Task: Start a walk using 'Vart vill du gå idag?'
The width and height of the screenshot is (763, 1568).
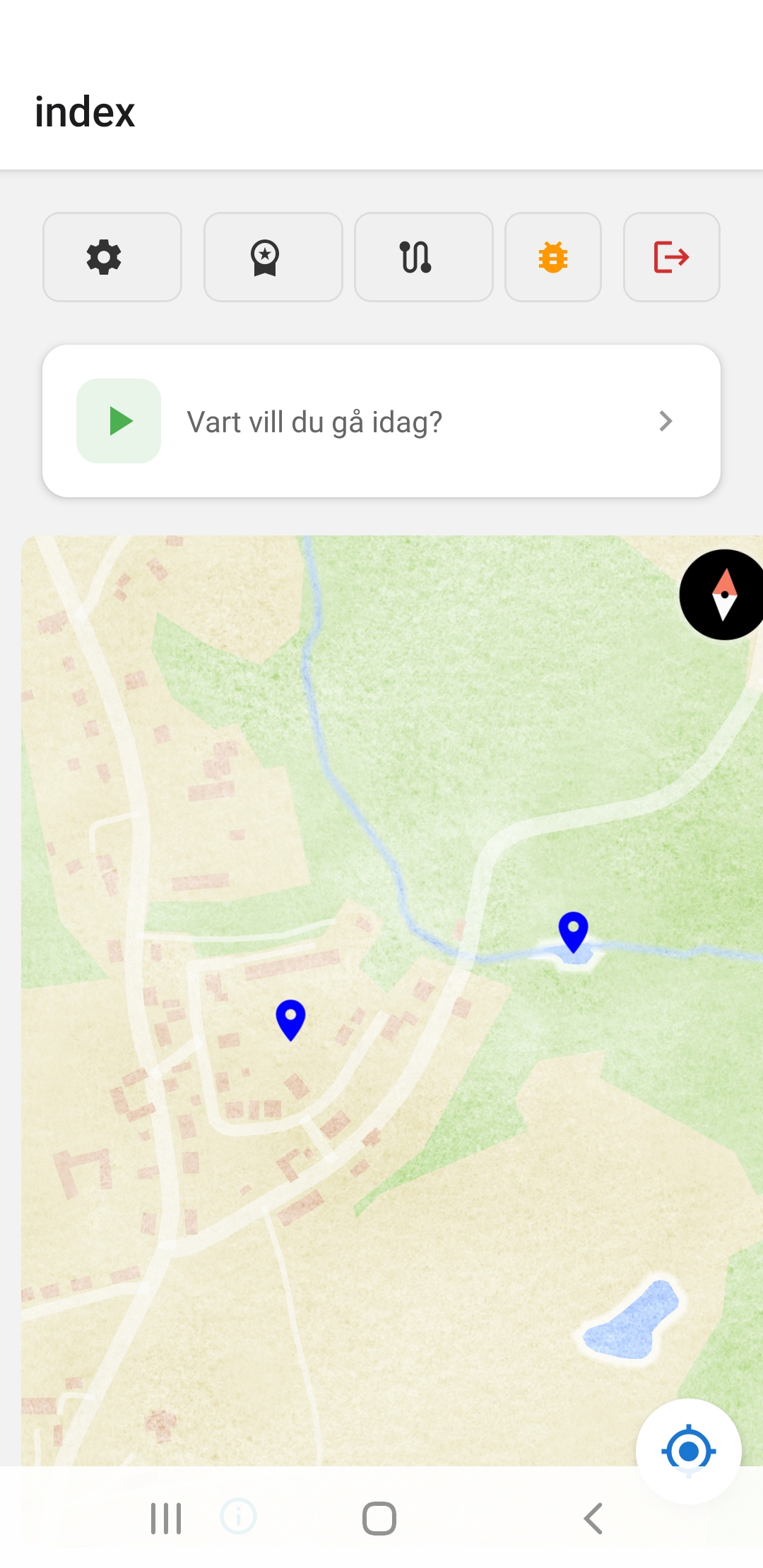Action: (x=314, y=420)
